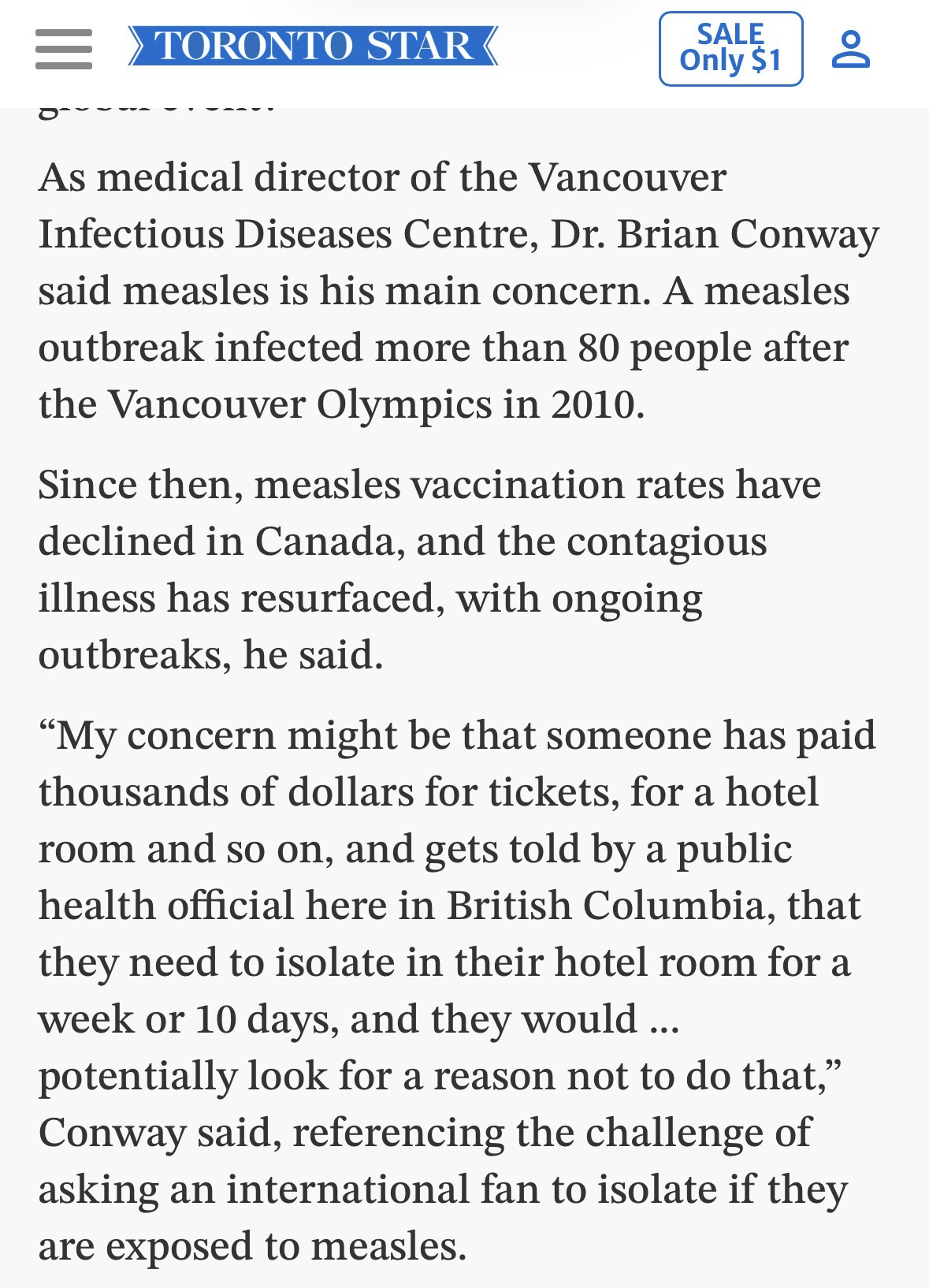The height and width of the screenshot is (1288, 929).
Task: Tap the Sale Only $1 subscription button
Action: pos(730,48)
